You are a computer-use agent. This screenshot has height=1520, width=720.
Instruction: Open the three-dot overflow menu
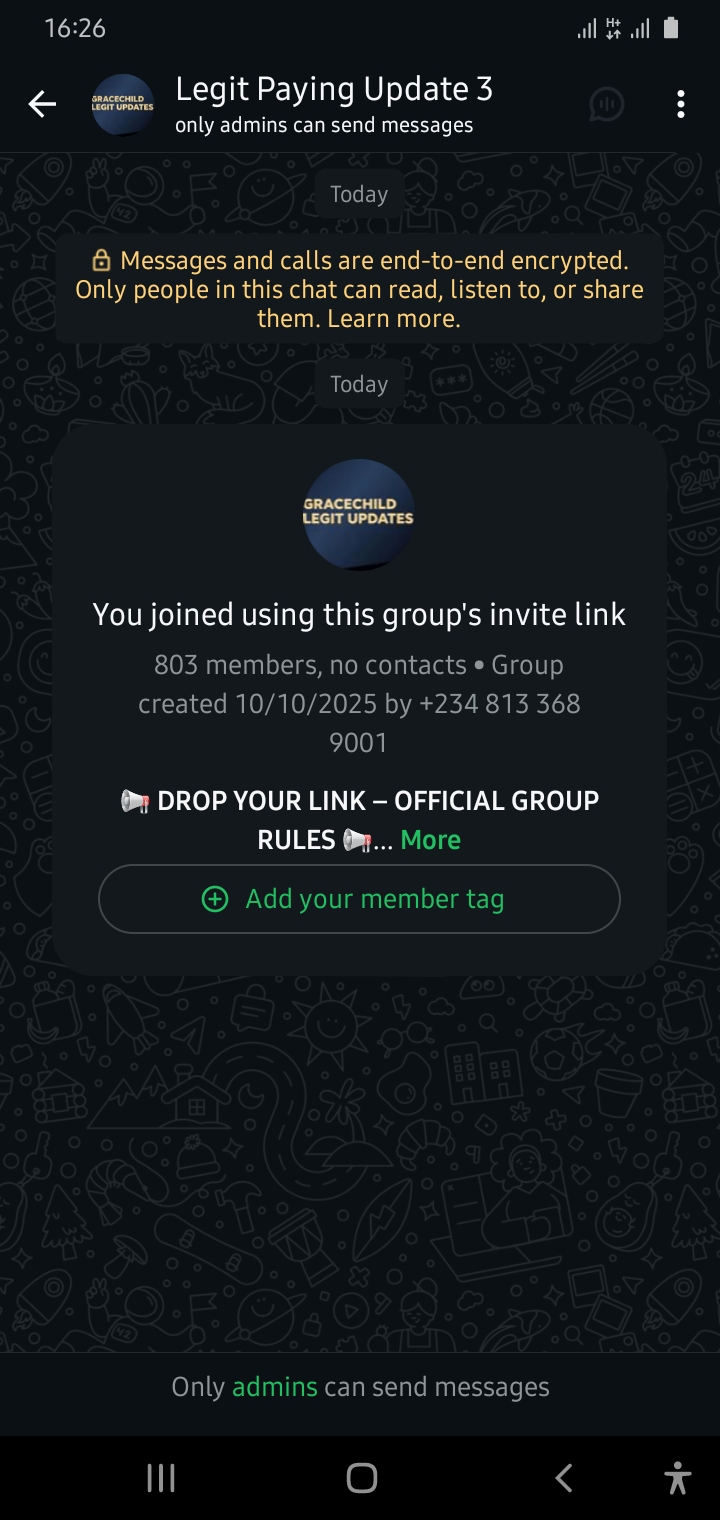point(680,104)
